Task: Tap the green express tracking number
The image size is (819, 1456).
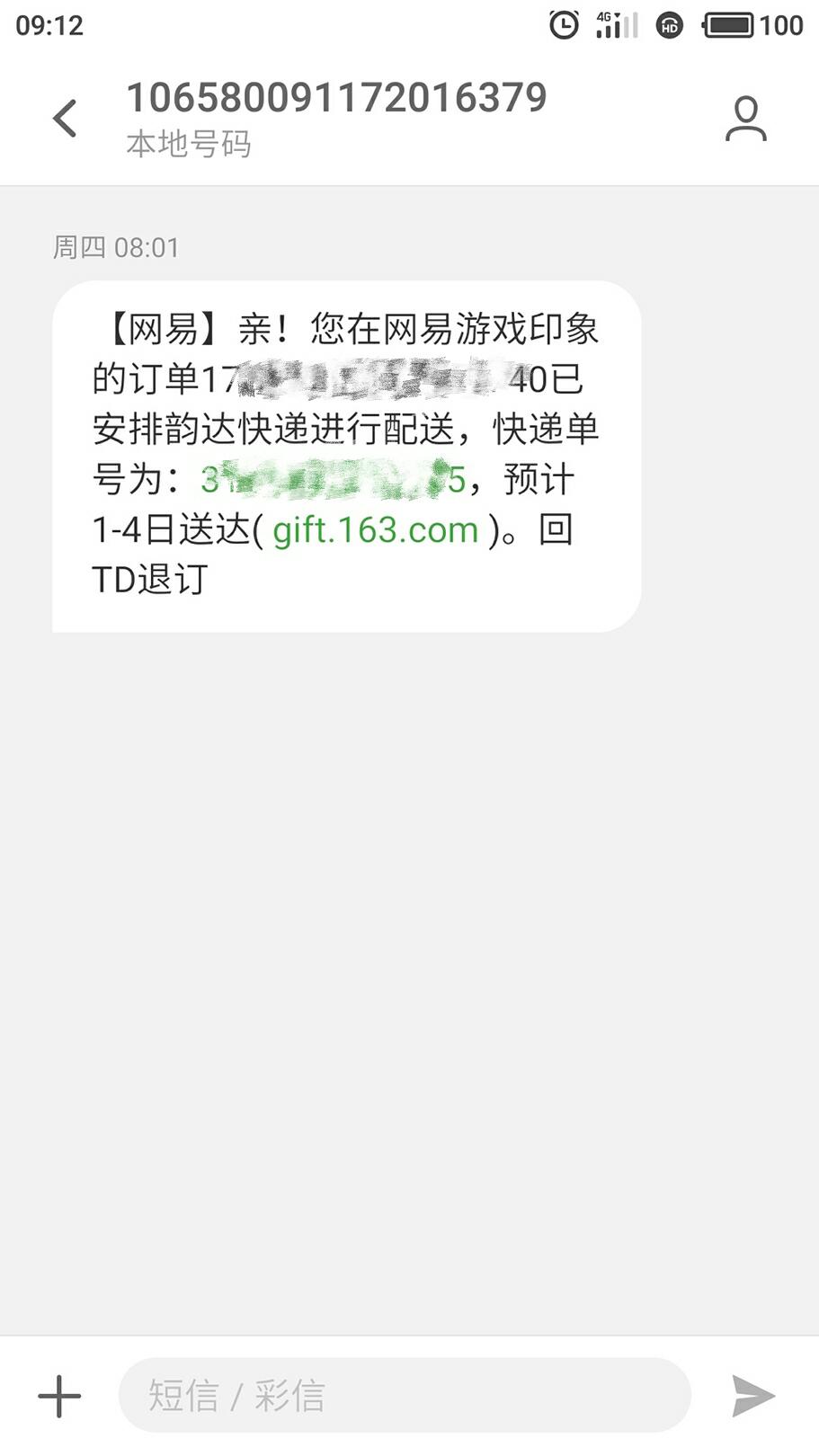Action: coord(333,480)
